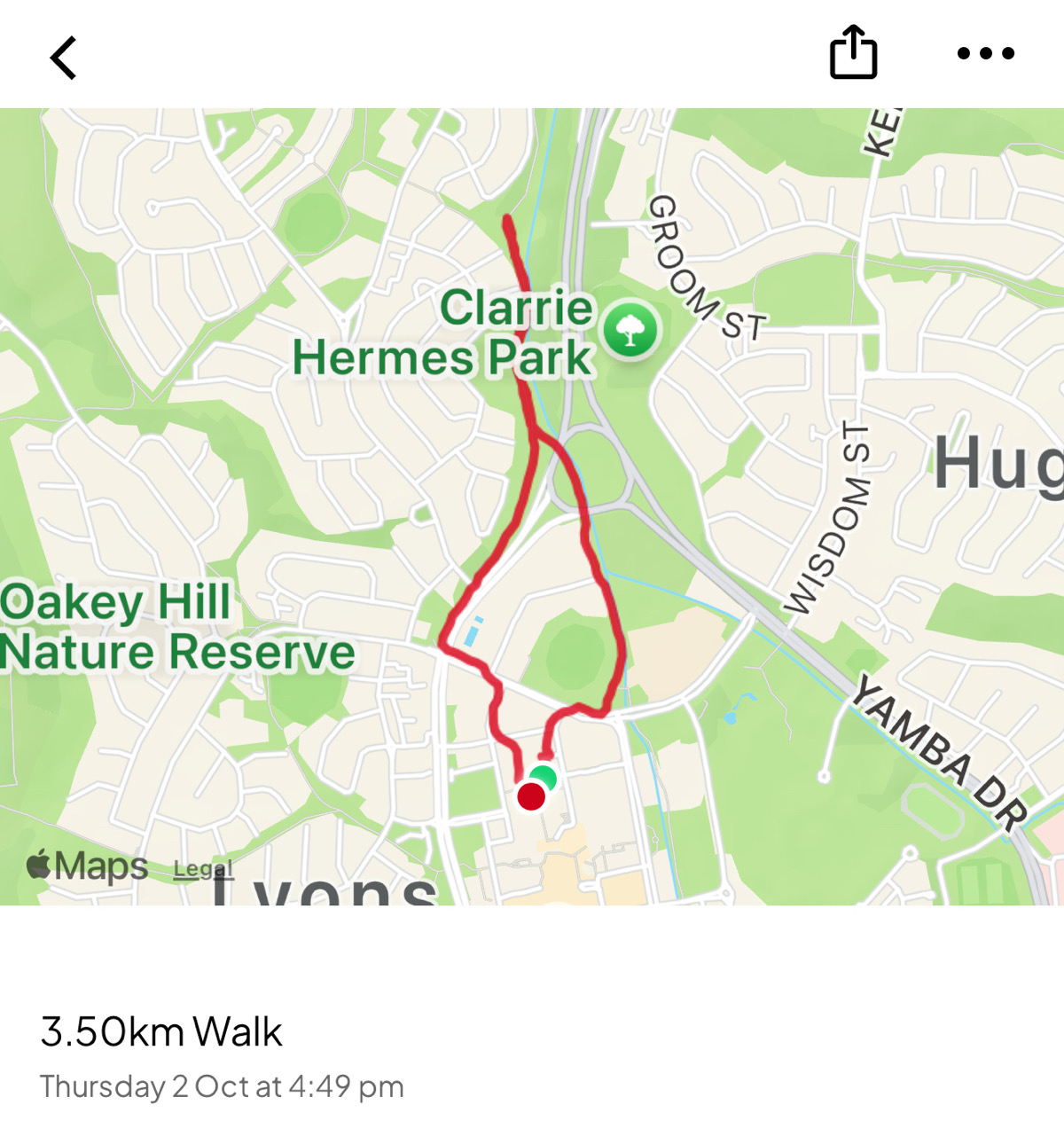Open the three-dot more options menu
The width and height of the screenshot is (1064, 1144).
[985, 54]
